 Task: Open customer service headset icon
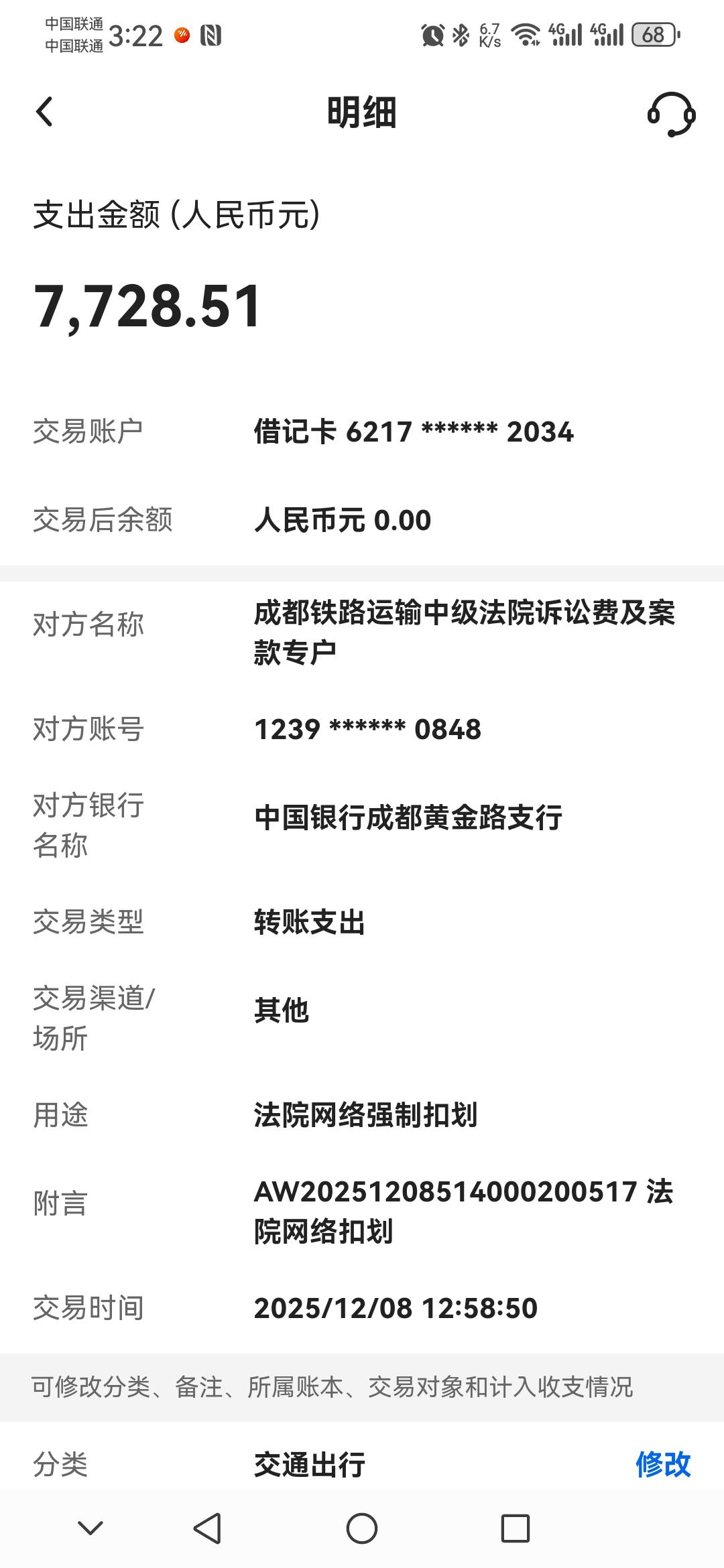[x=671, y=114]
